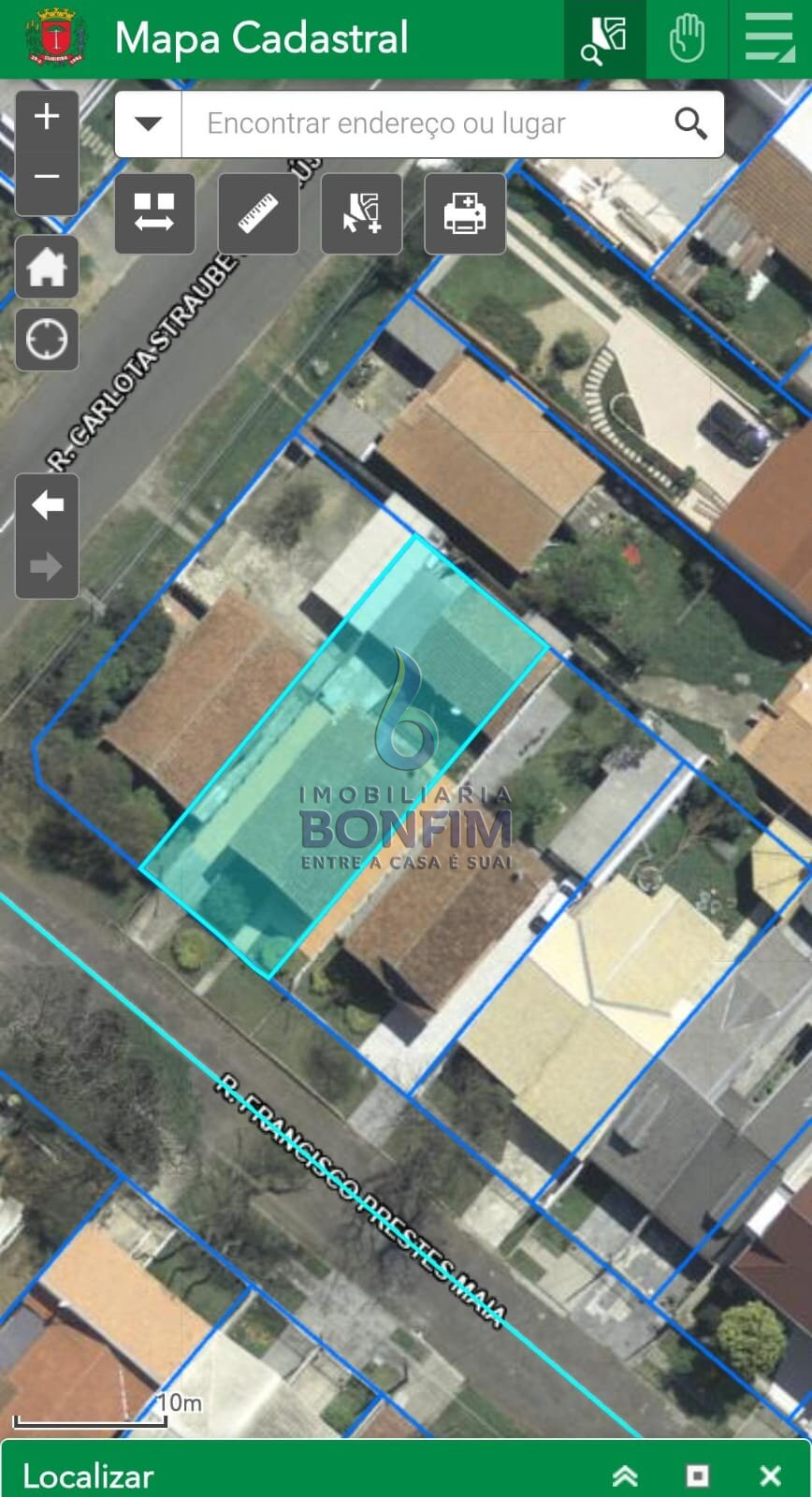Open the layers list menu in header
Image resolution: width=812 pixels, height=1497 pixels.
[770, 39]
